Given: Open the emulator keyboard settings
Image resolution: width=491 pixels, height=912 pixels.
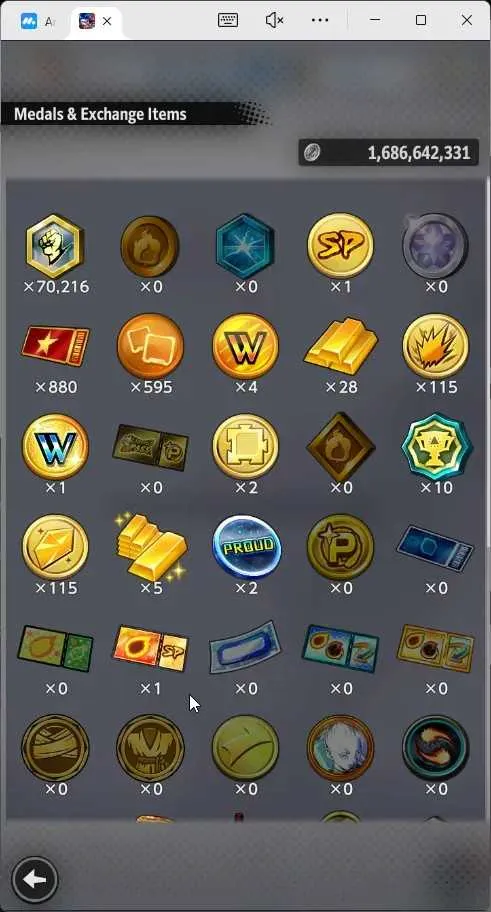Looking at the screenshot, I should [228, 20].
